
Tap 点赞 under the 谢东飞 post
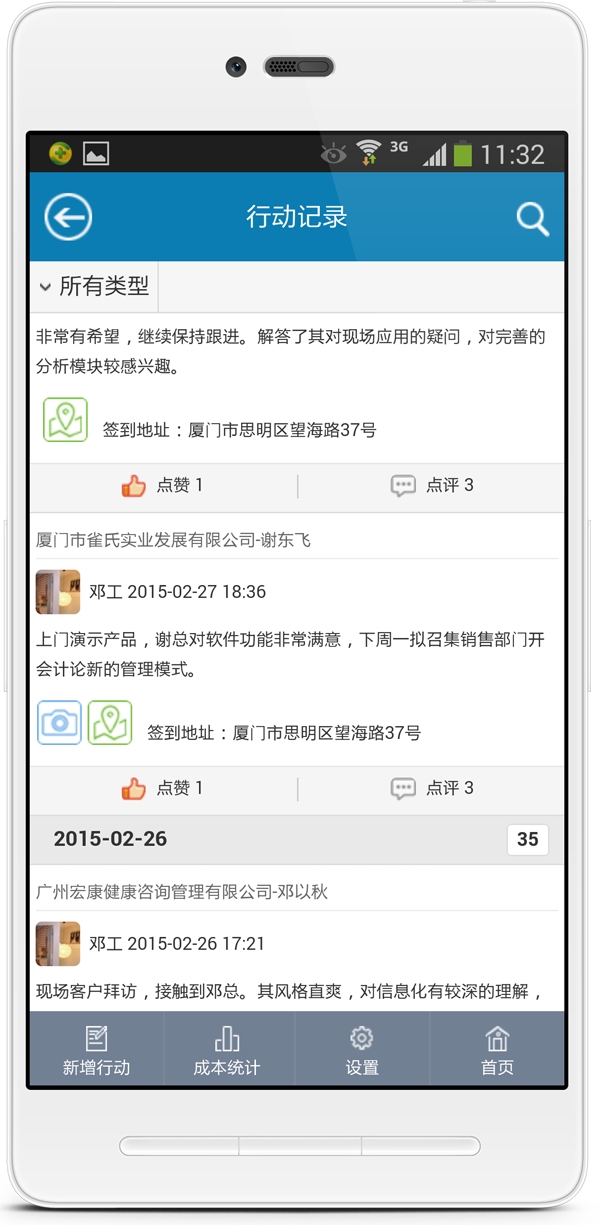point(163,789)
